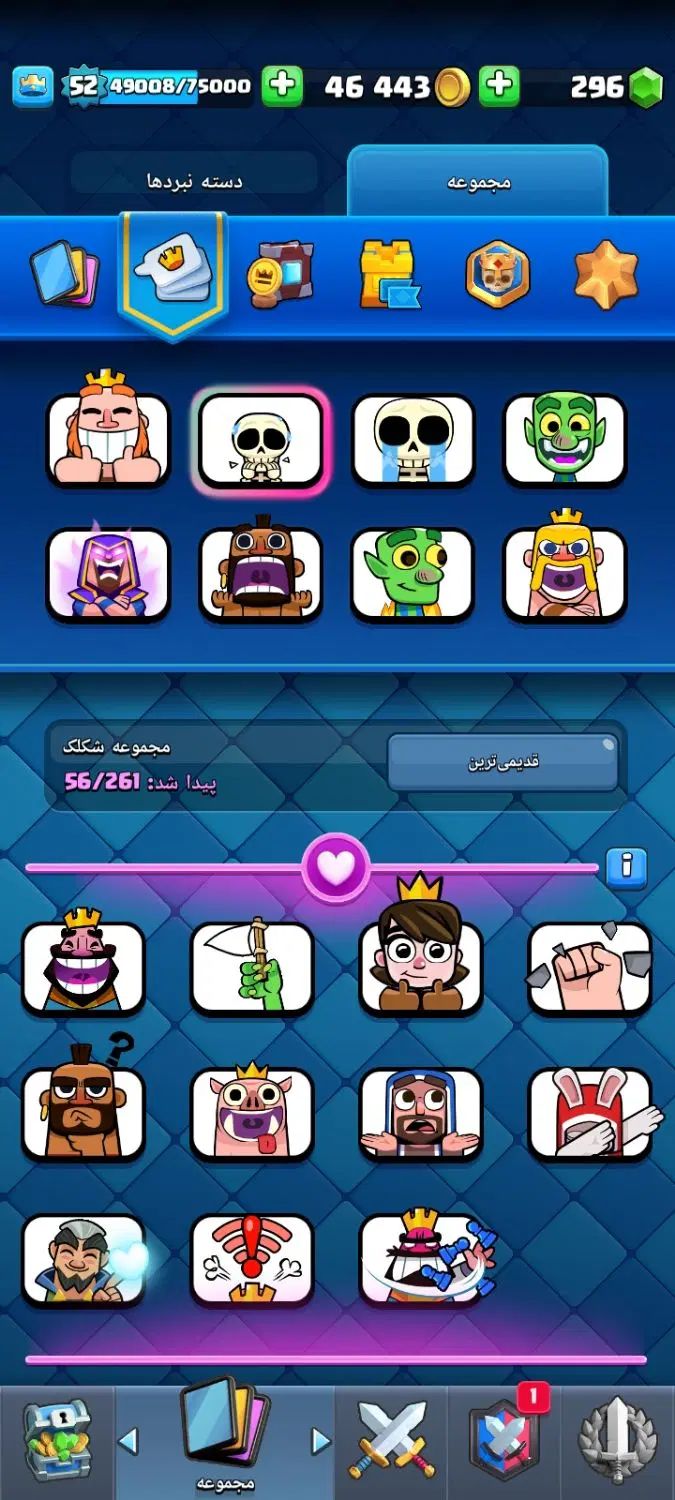Image resolution: width=675 pixels, height=1500 pixels.
Task: Open the star points sub-tab
Action: (x=606, y=273)
